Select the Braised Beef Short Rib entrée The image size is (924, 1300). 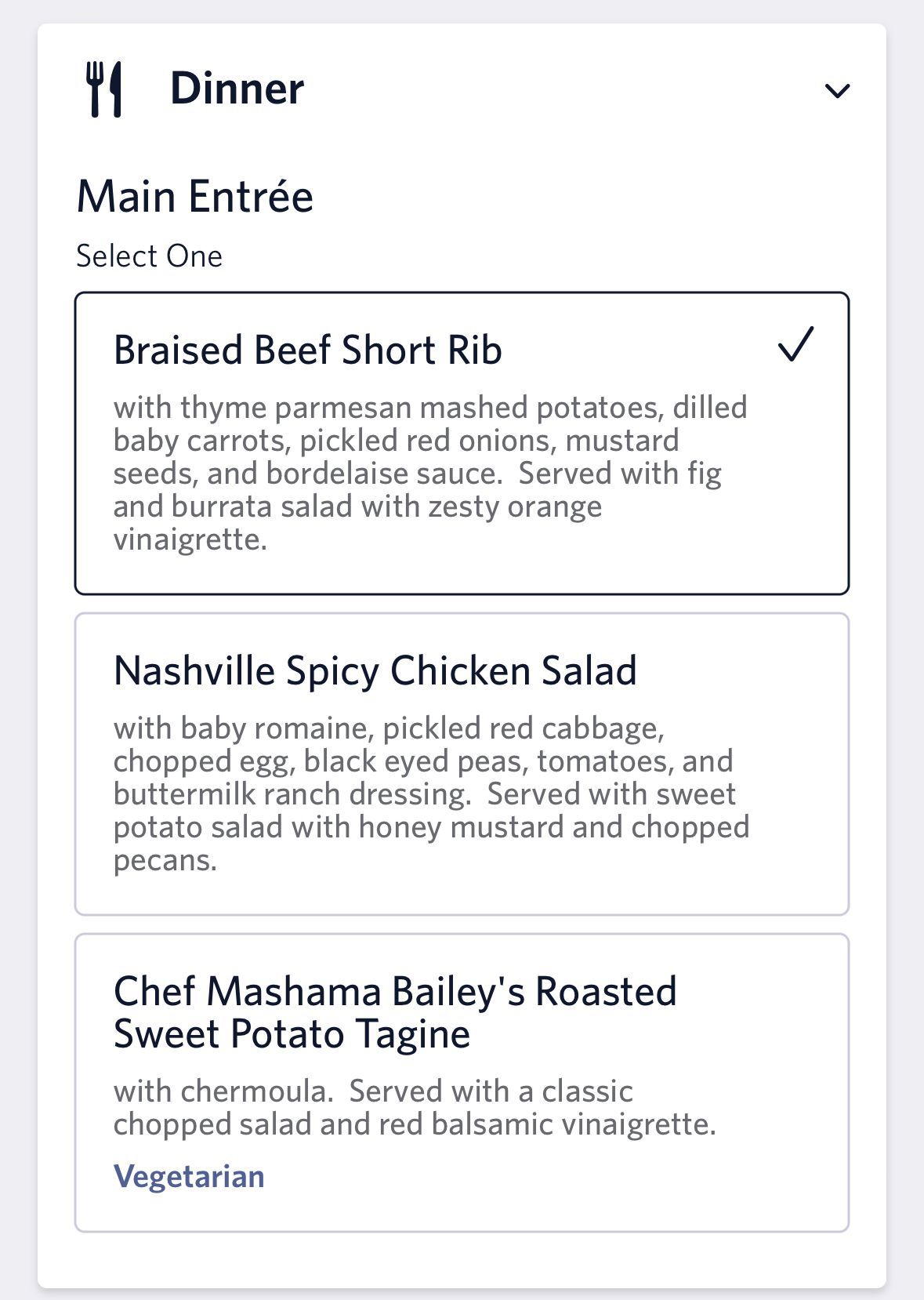462,443
